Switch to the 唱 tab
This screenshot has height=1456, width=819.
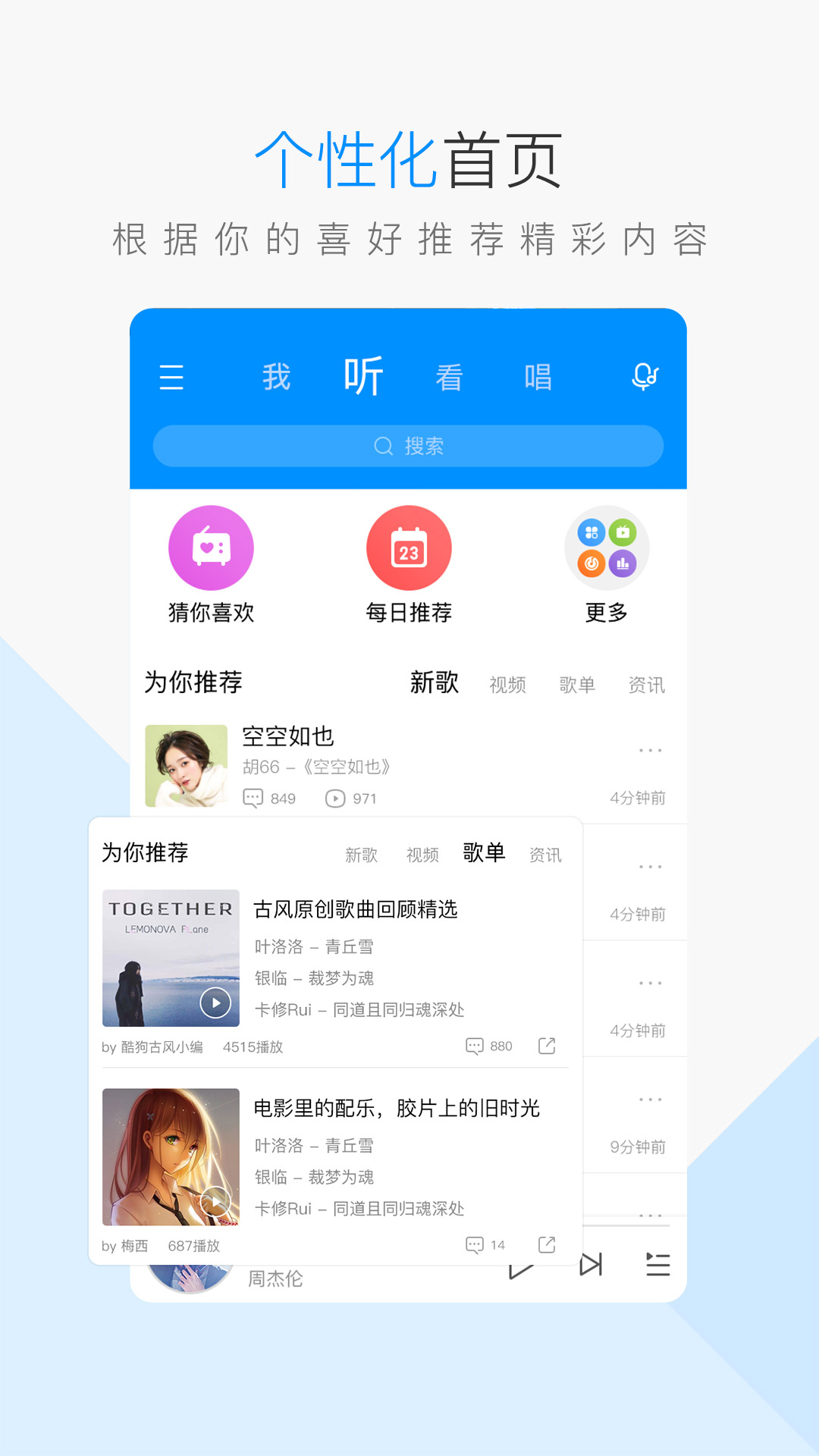[538, 377]
